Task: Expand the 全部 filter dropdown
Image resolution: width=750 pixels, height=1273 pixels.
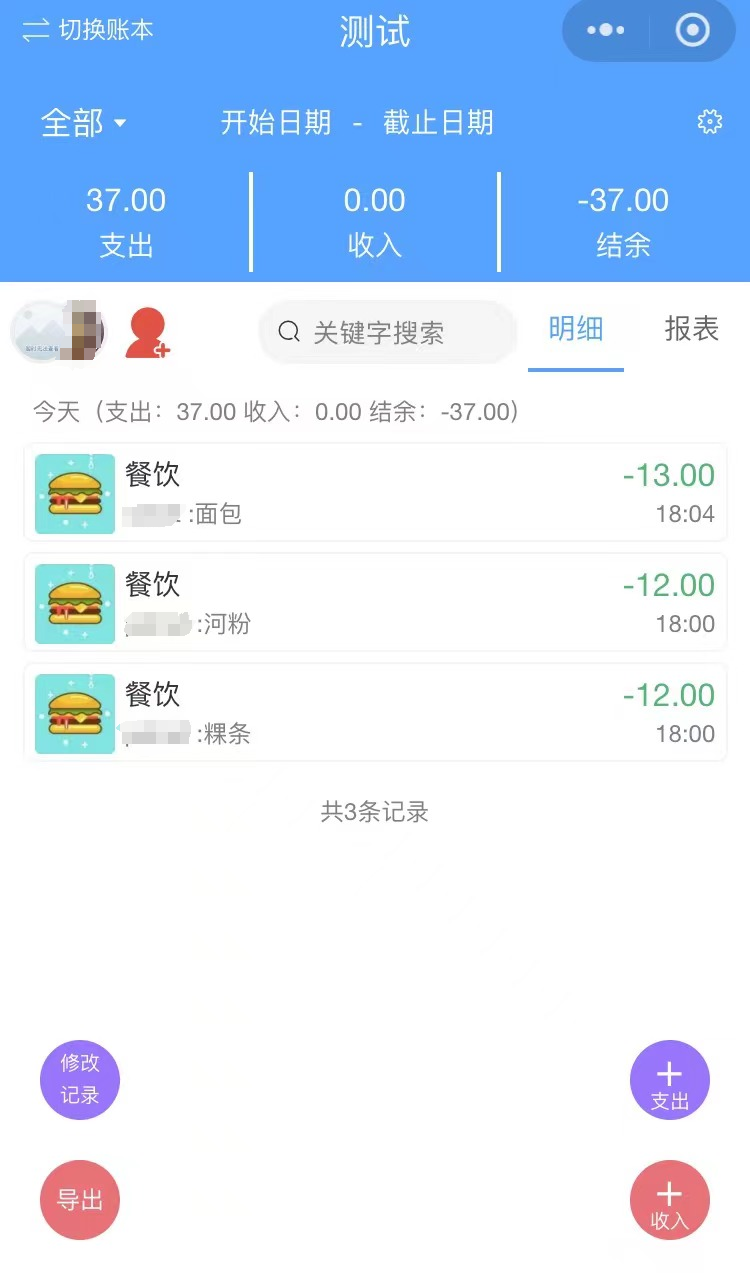Action: (x=84, y=123)
